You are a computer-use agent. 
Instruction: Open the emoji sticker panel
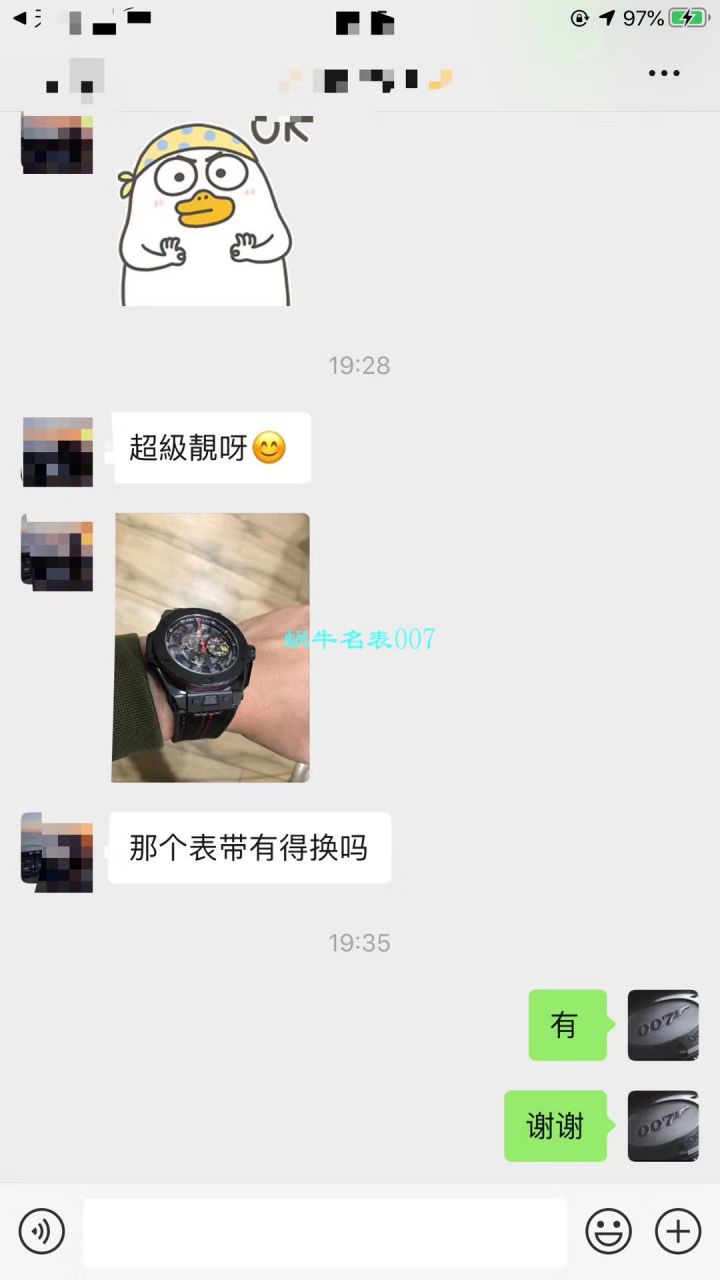pyautogui.click(x=610, y=1232)
